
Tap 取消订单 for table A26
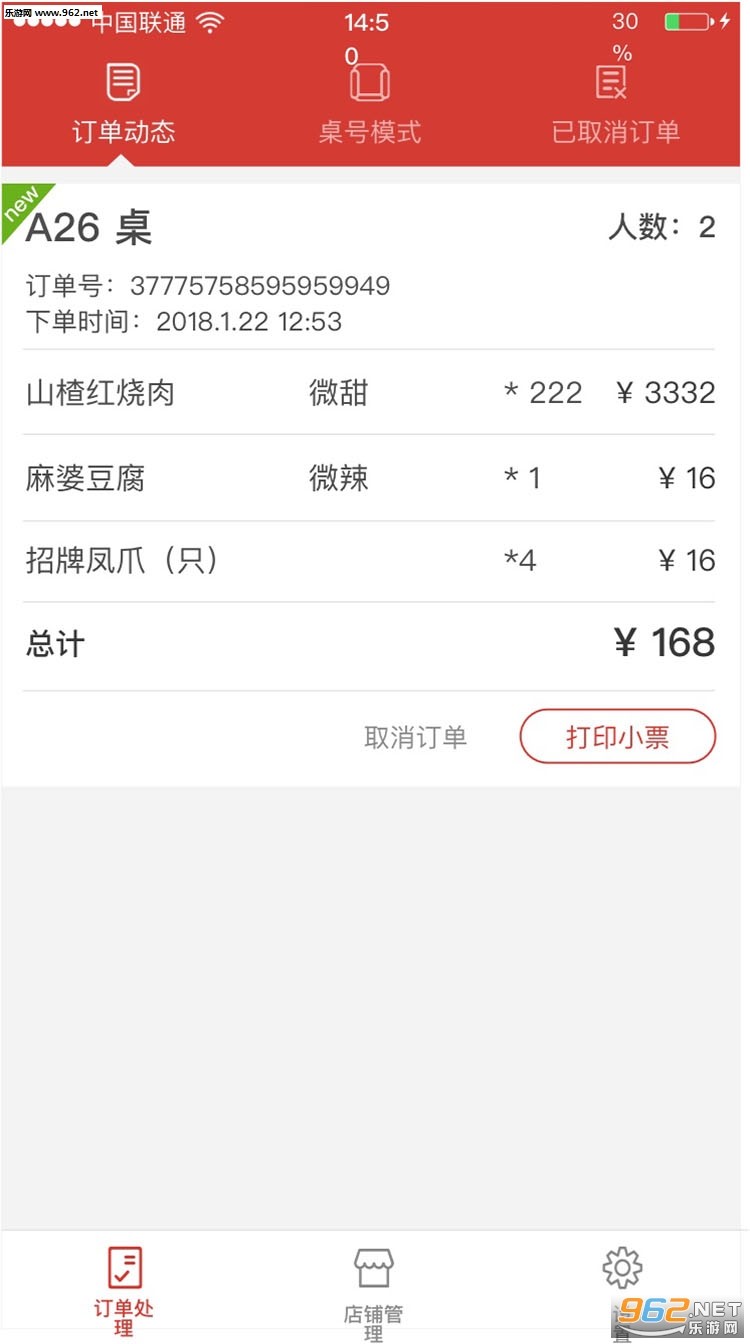[415, 738]
